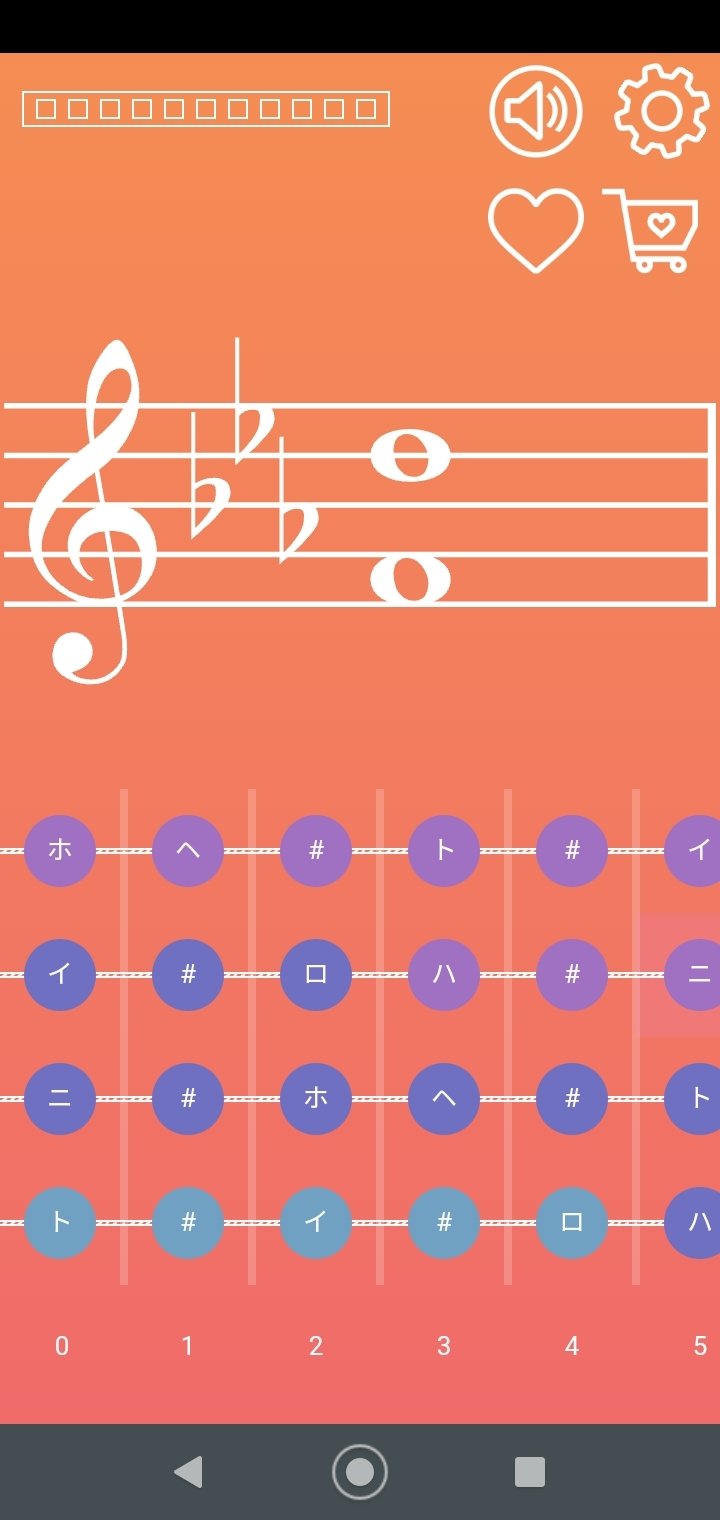Toggle the sound speaker icon
720x1520 pixels.
[x=535, y=111]
